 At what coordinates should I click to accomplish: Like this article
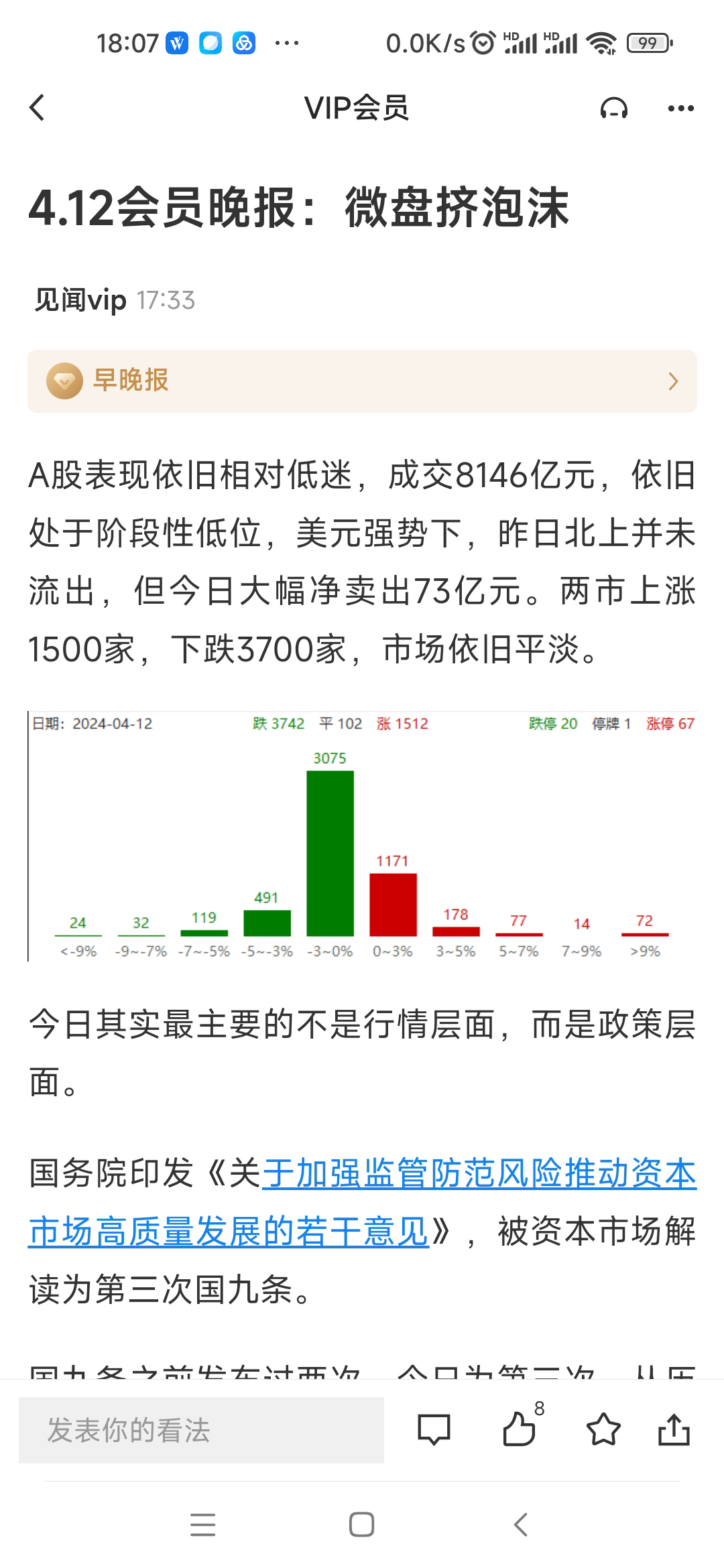click(519, 1430)
